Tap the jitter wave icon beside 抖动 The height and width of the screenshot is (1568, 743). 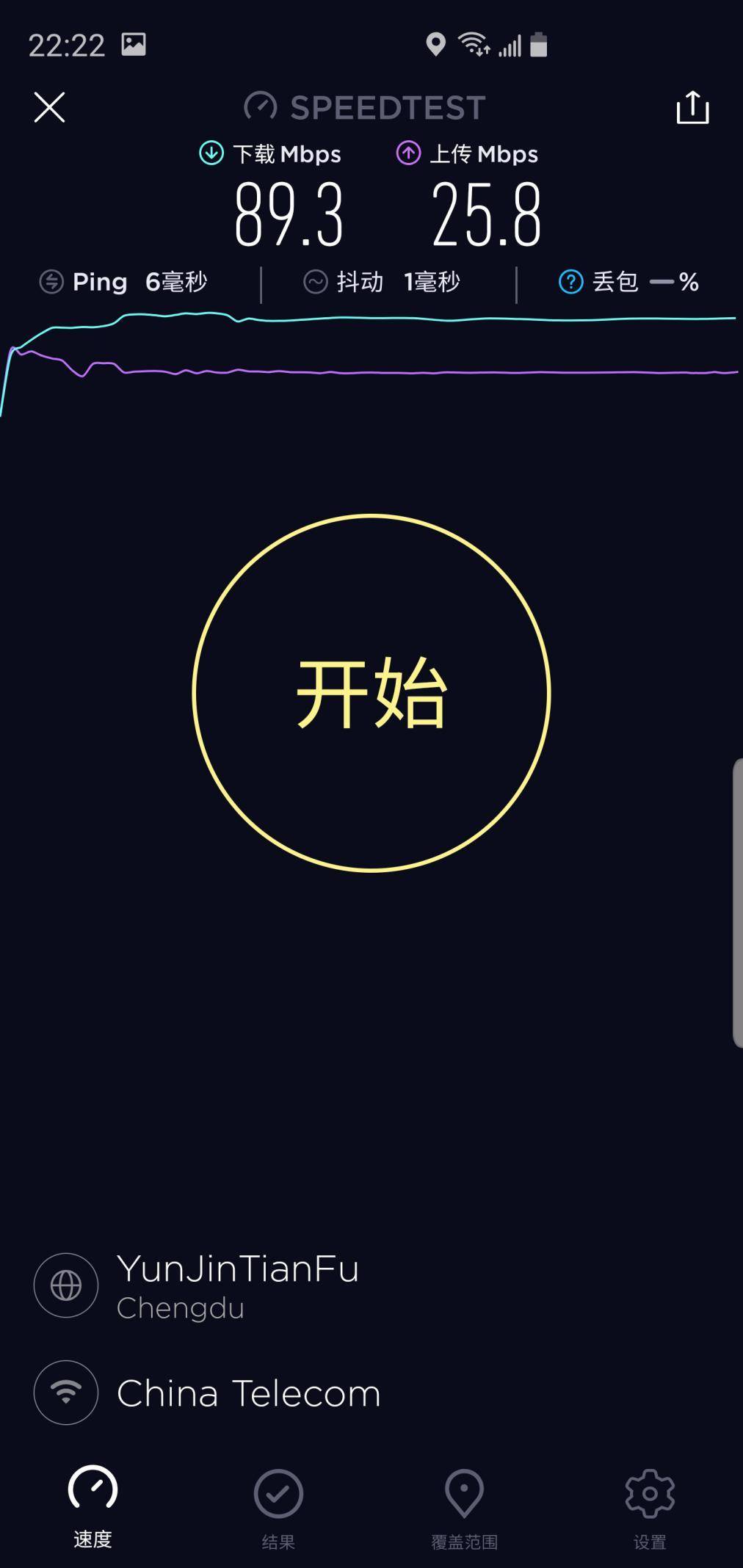click(314, 281)
